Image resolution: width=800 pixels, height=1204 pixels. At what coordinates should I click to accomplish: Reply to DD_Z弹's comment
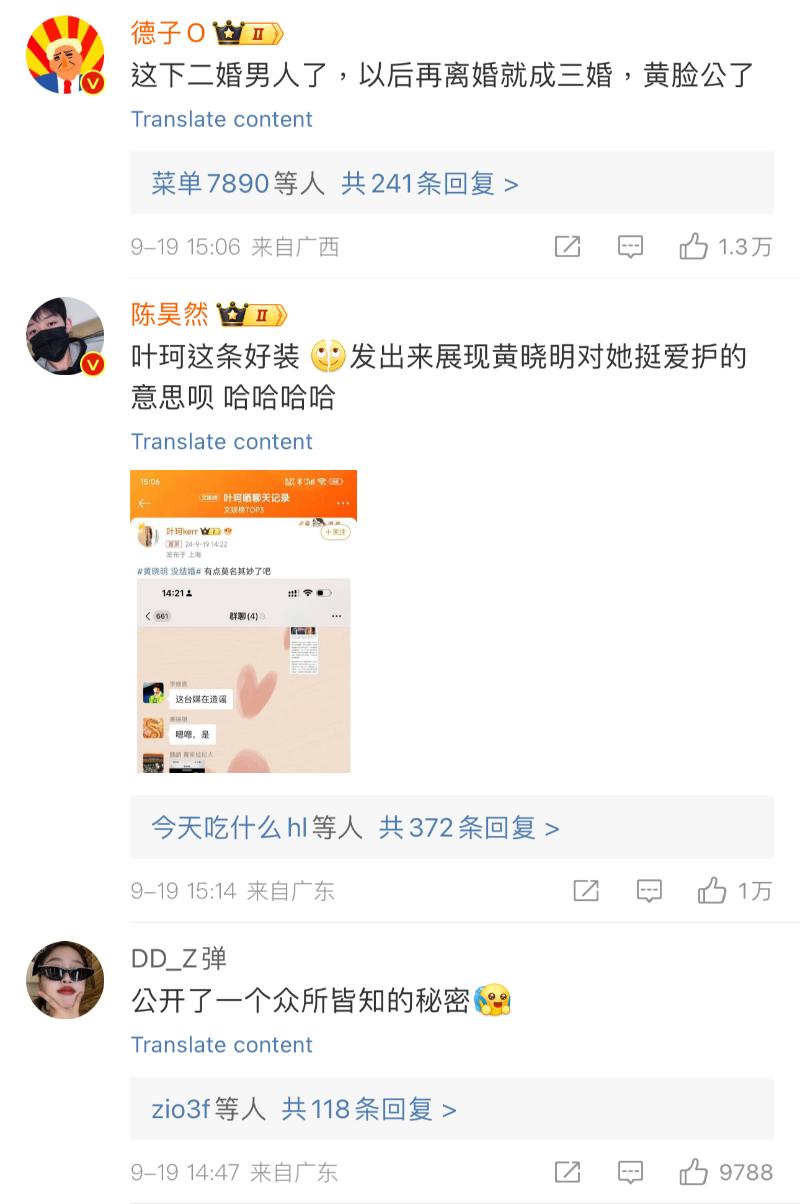[x=630, y=1171]
